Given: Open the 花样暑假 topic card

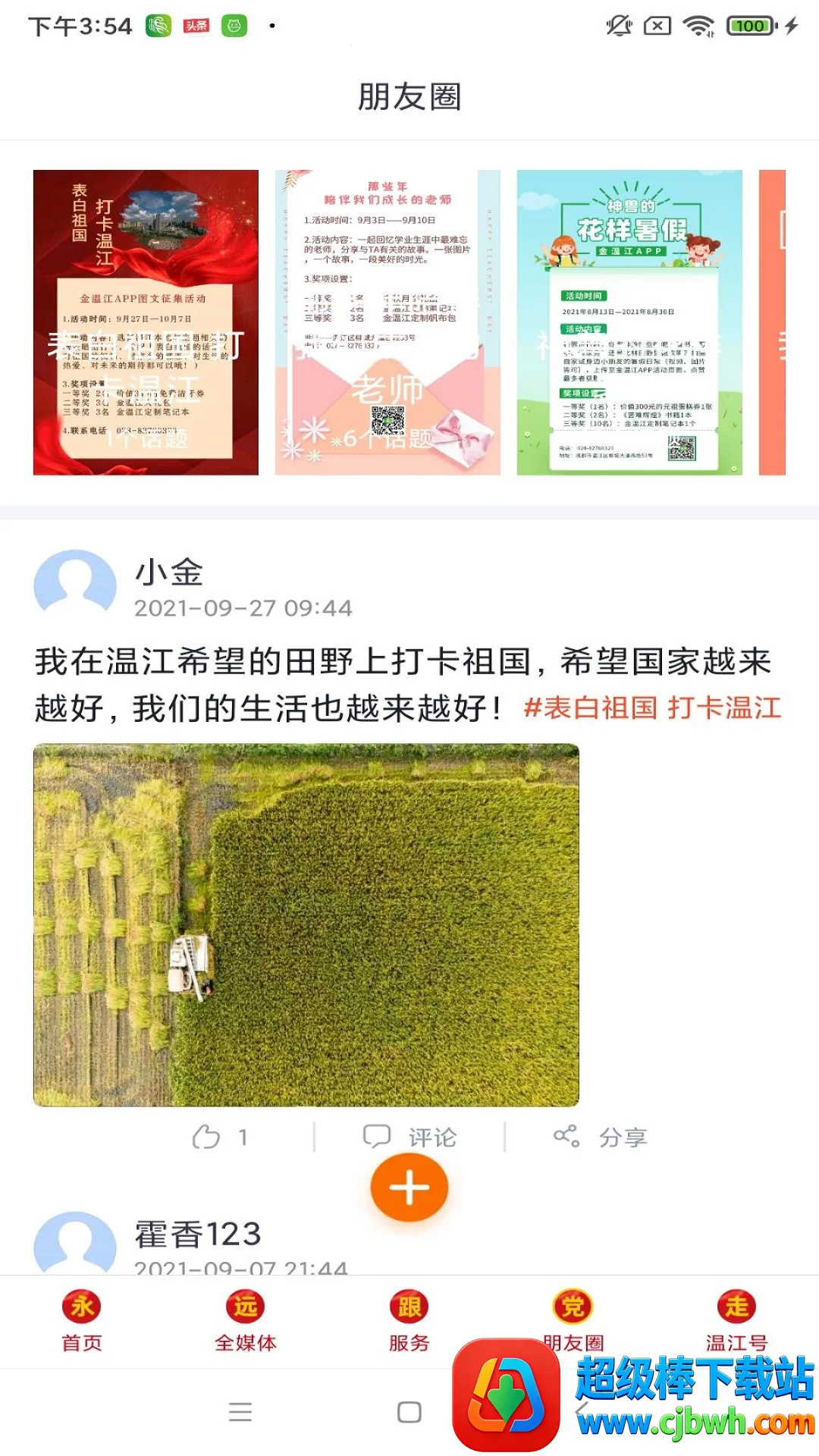Looking at the screenshot, I should 629,322.
